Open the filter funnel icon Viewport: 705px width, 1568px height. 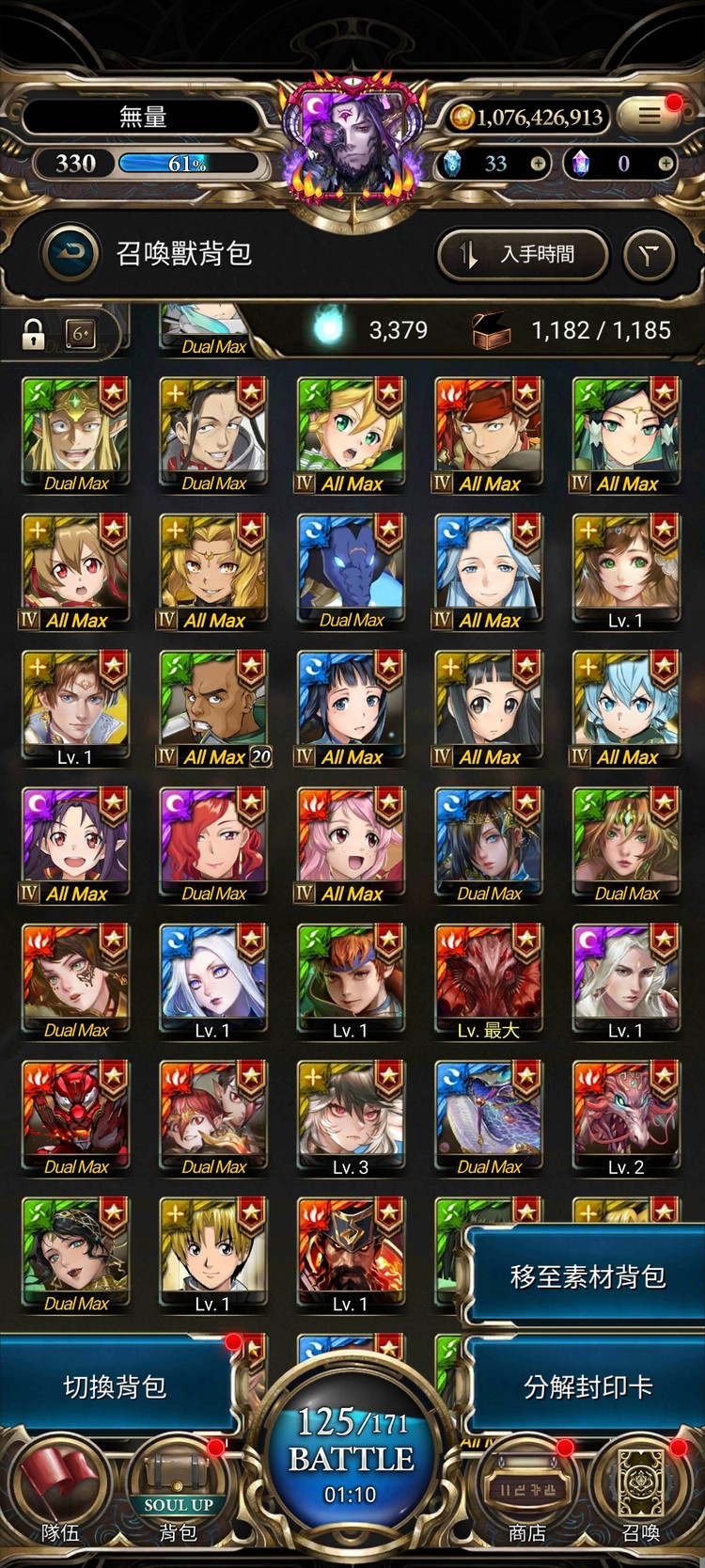(650, 254)
